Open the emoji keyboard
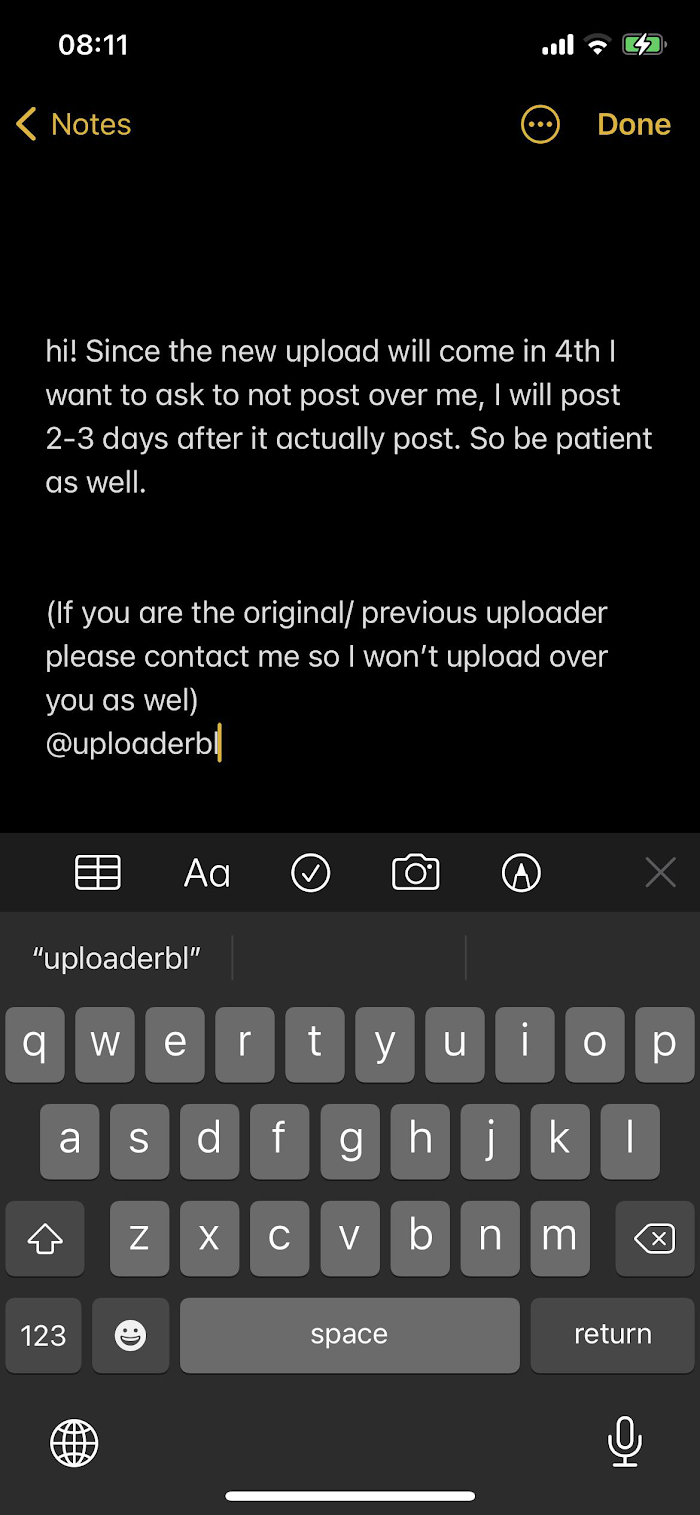 pyautogui.click(x=131, y=1335)
